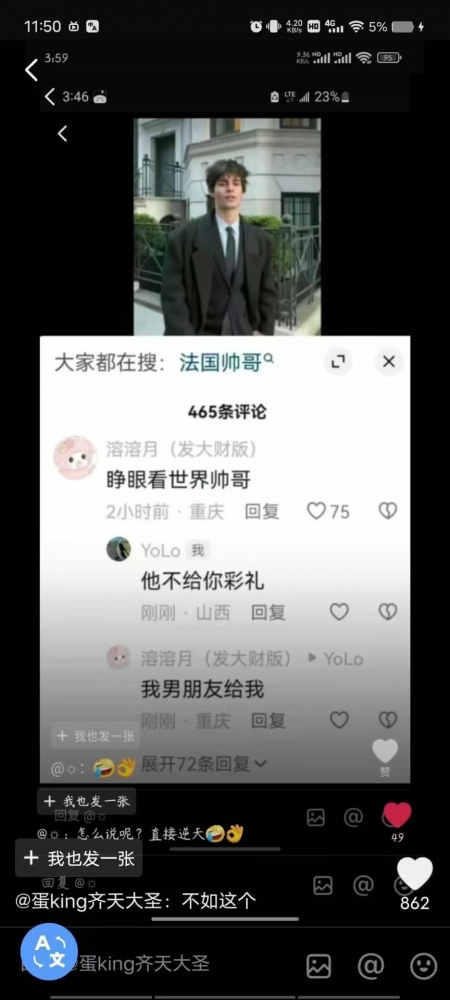Go back using the top-left arrow

coord(31,70)
